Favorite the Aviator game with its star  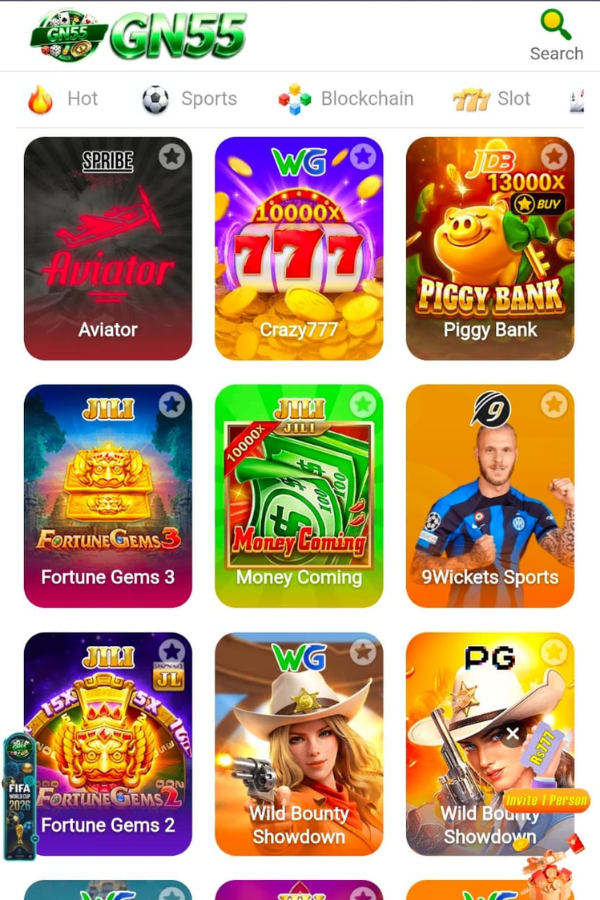coord(172,156)
